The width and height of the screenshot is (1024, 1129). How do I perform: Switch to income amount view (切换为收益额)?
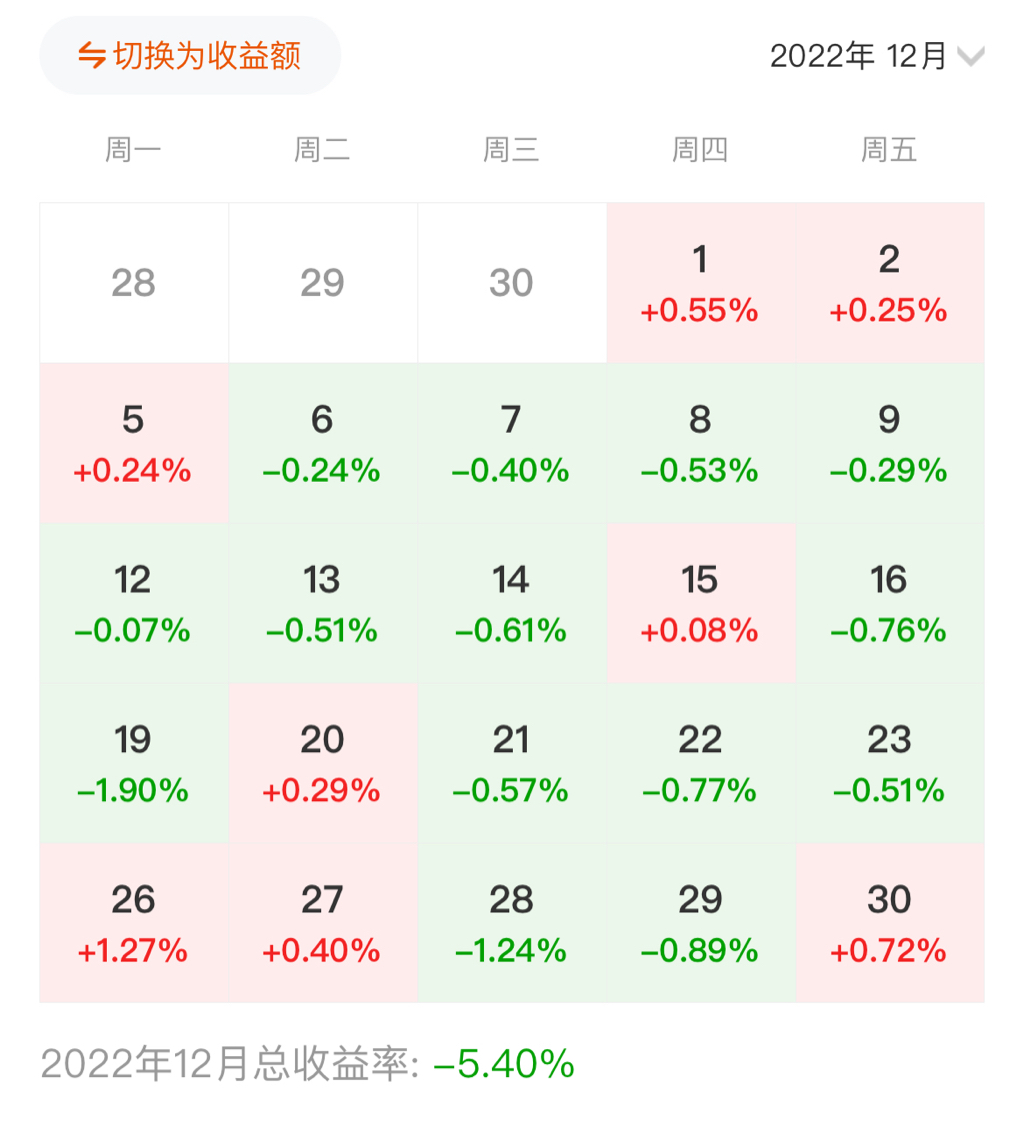tap(190, 56)
